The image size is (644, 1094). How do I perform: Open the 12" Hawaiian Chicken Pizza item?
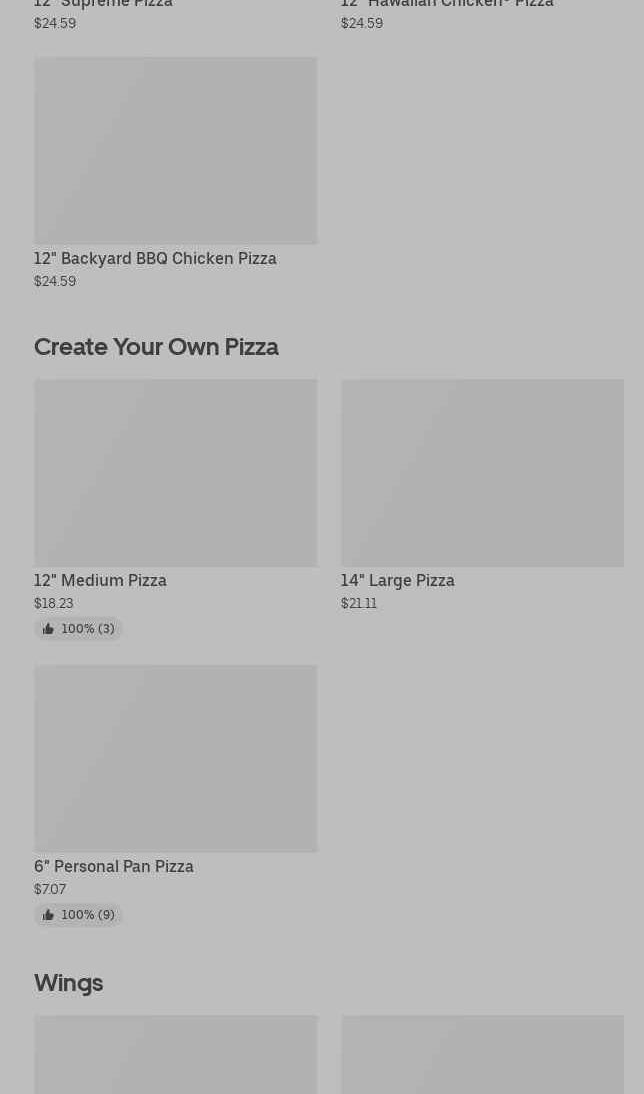point(447,6)
